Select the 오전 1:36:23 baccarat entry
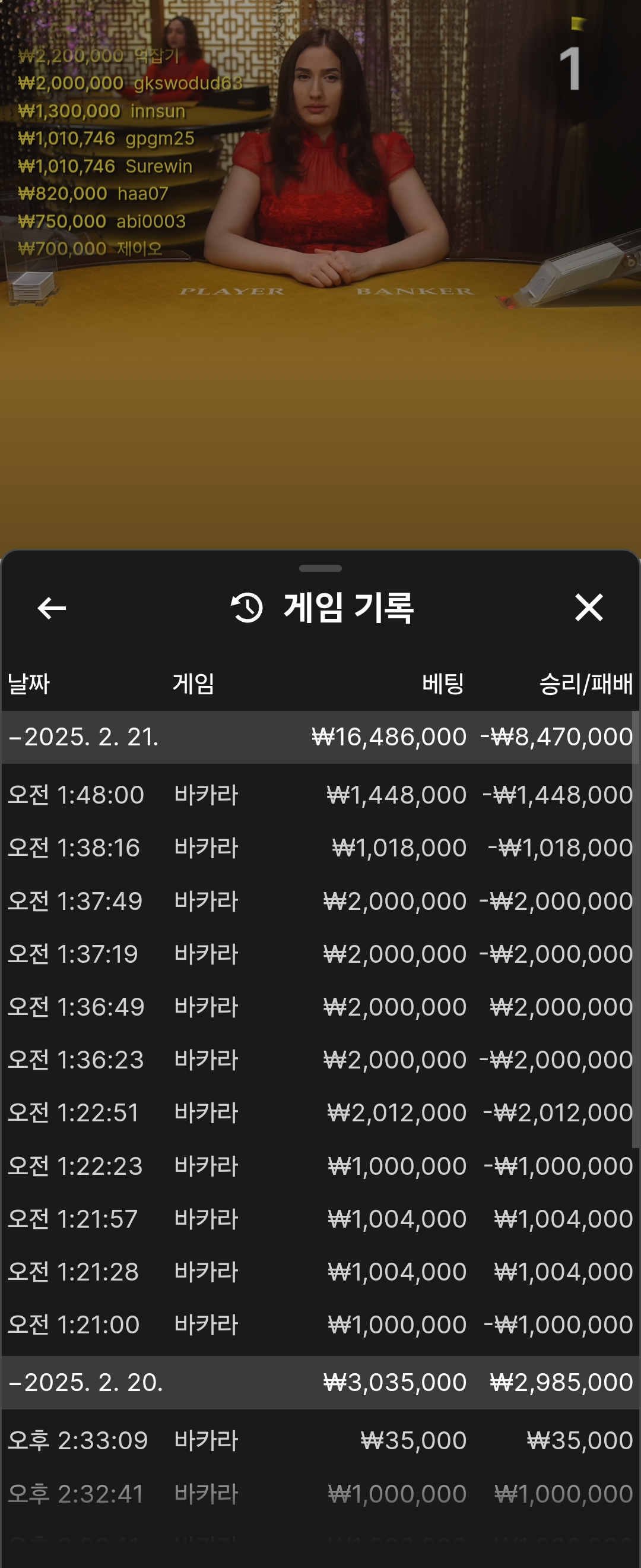This screenshot has height=1568, width=641. pyautogui.click(x=320, y=1060)
